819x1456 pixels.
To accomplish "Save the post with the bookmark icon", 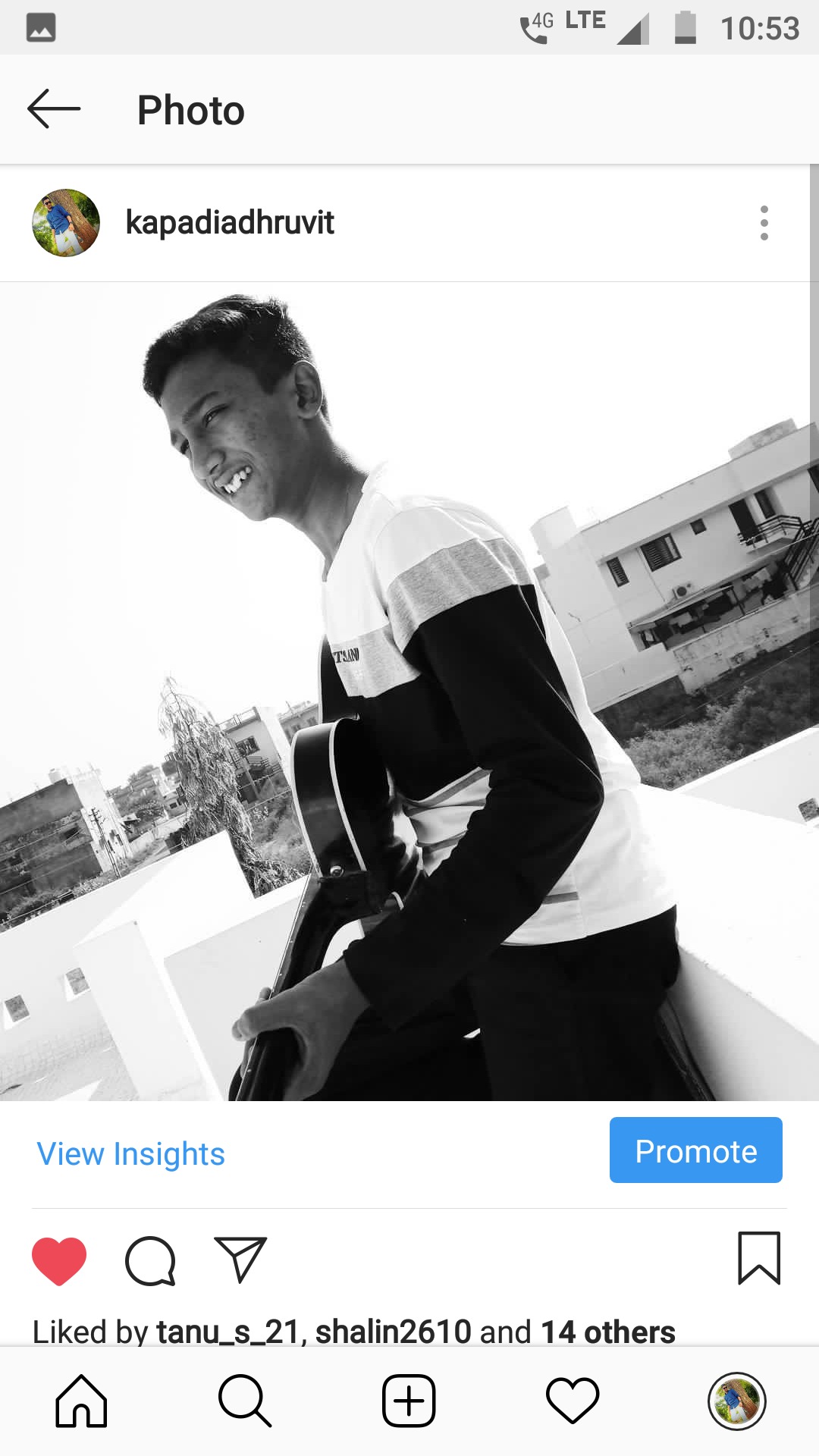I will (x=759, y=1258).
